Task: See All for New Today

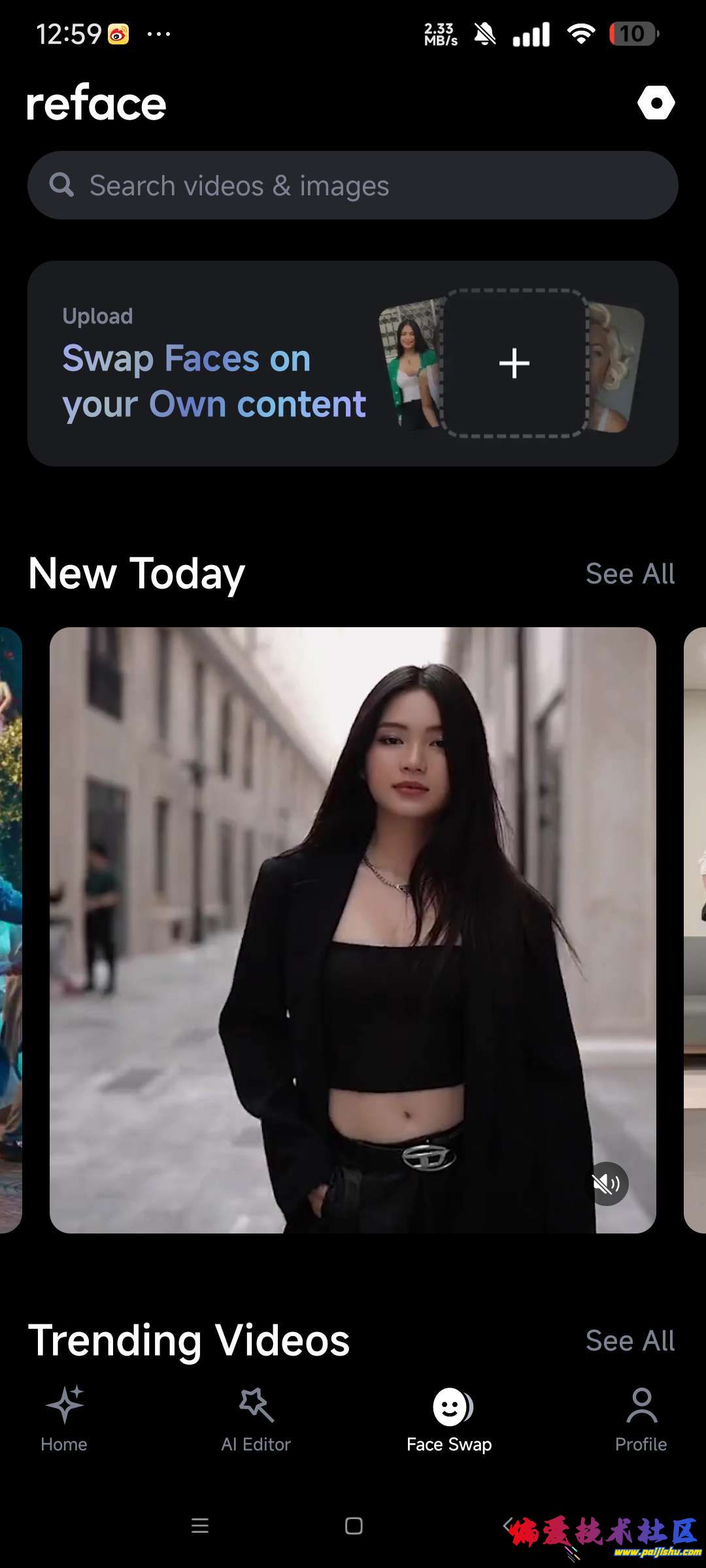Action: tap(630, 574)
